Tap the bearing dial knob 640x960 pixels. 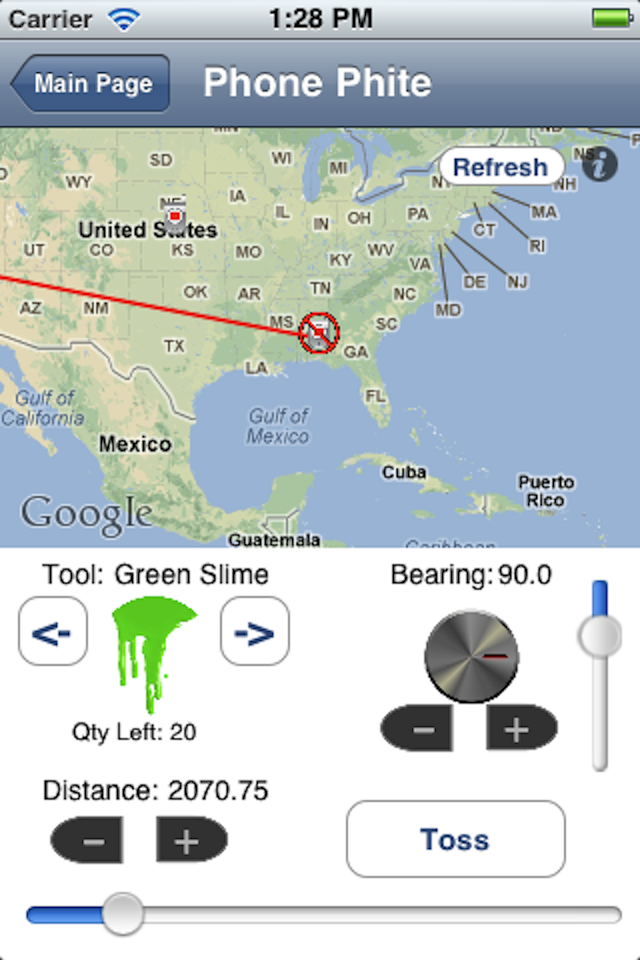(x=472, y=656)
